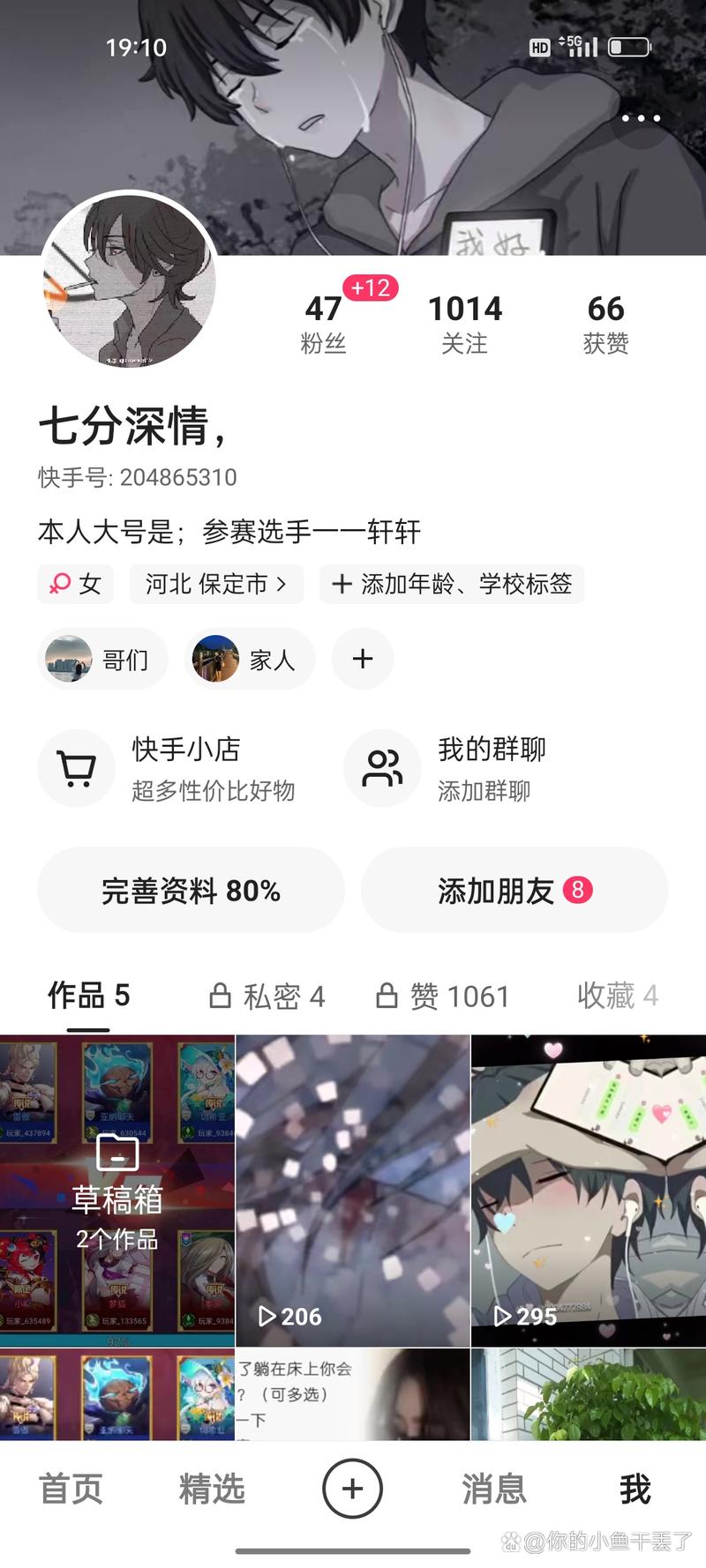
Task: Open 添加朋友 with notification badge 8
Action: 514,891
